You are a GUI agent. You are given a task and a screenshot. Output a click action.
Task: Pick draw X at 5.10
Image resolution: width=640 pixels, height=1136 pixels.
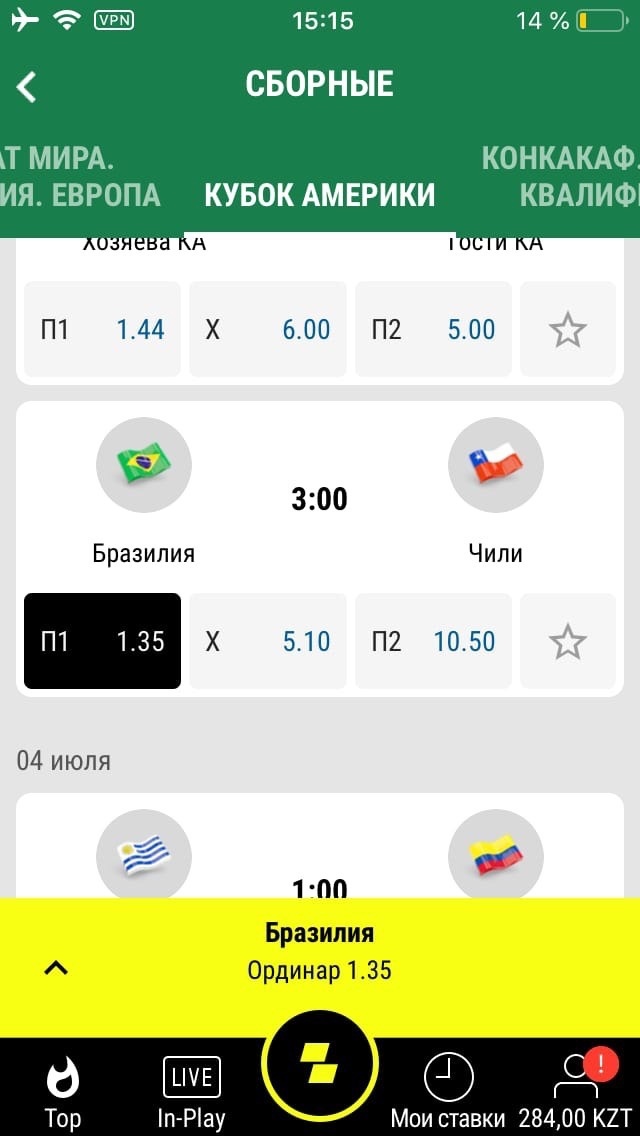point(267,641)
